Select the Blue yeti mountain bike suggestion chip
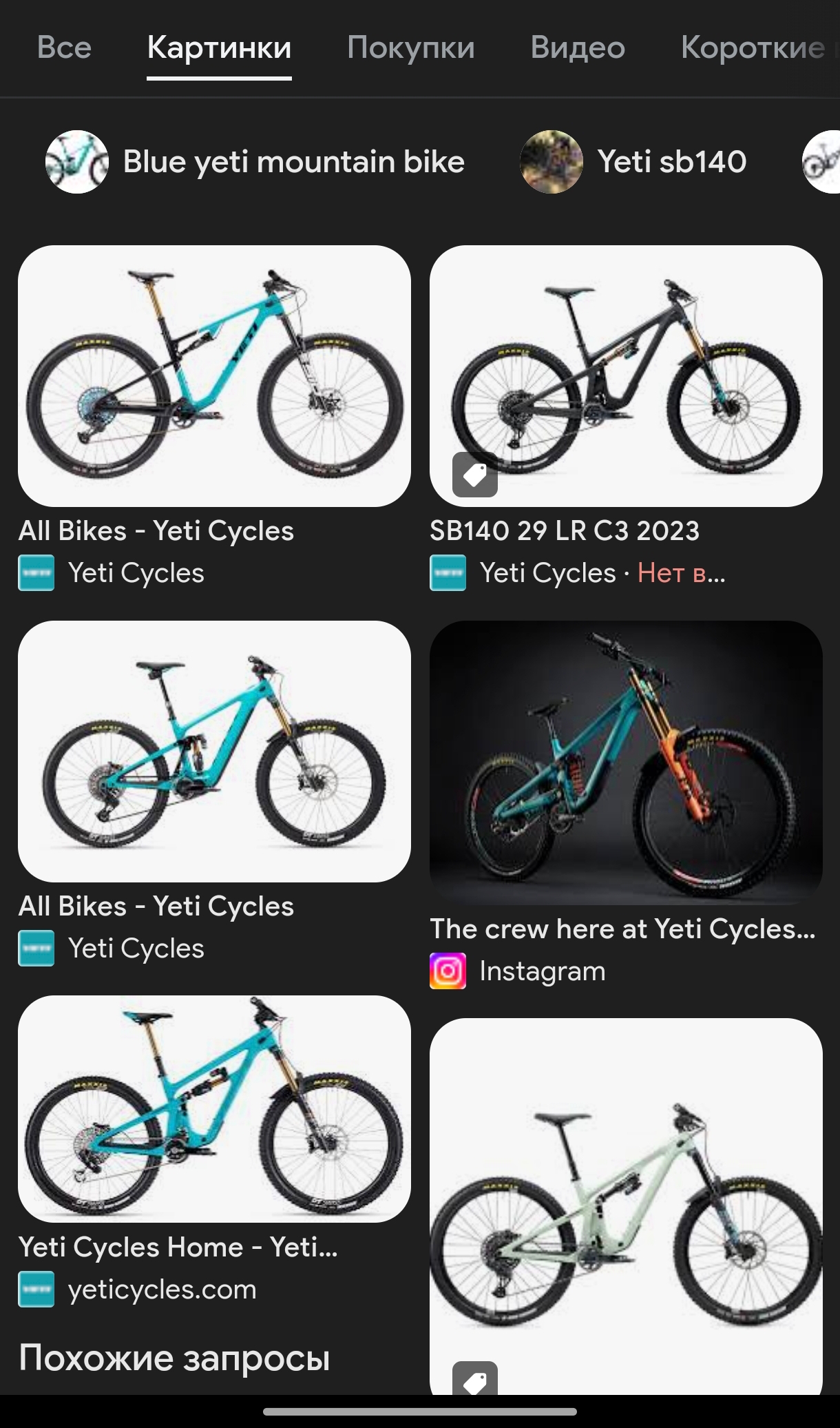 [x=255, y=162]
